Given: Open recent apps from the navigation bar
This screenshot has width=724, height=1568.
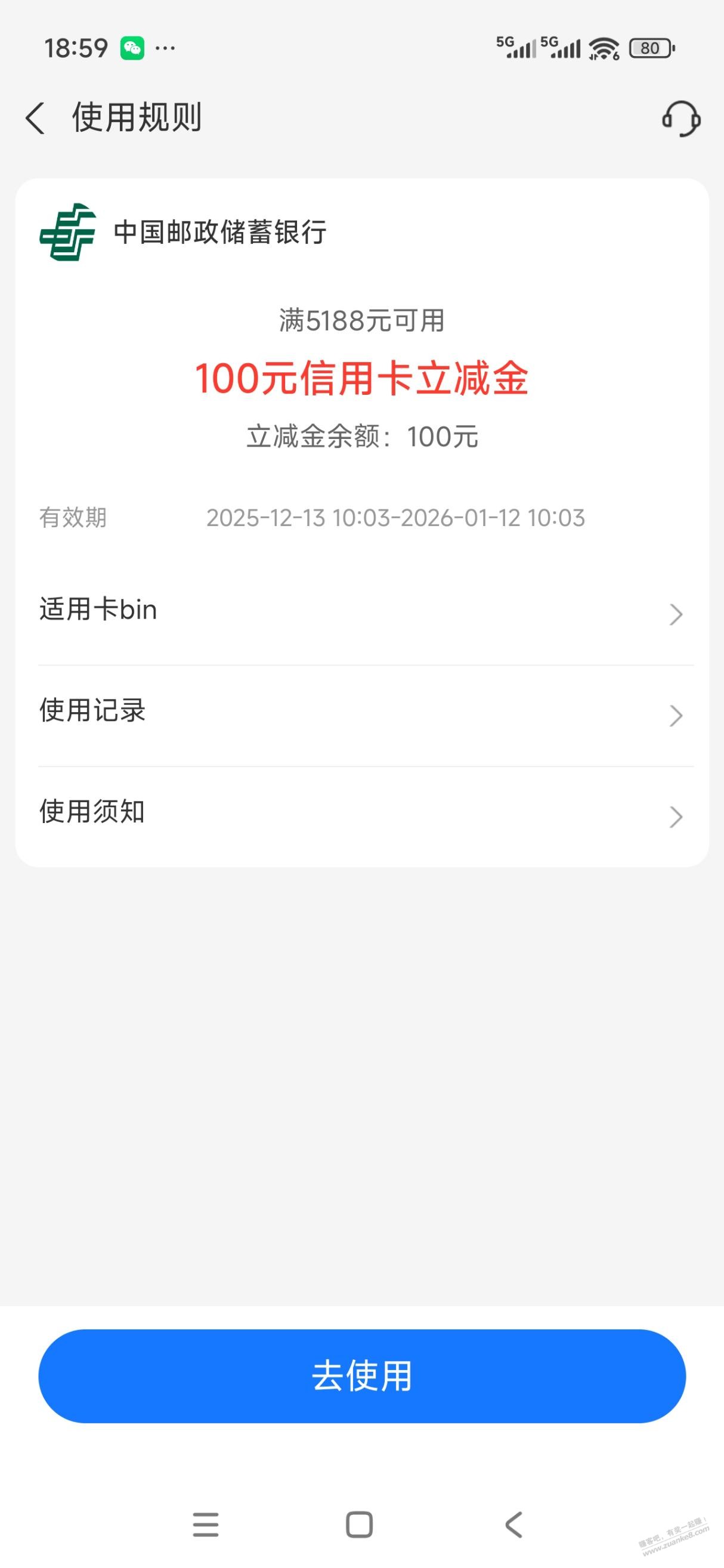Looking at the screenshot, I should pyautogui.click(x=206, y=1524).
